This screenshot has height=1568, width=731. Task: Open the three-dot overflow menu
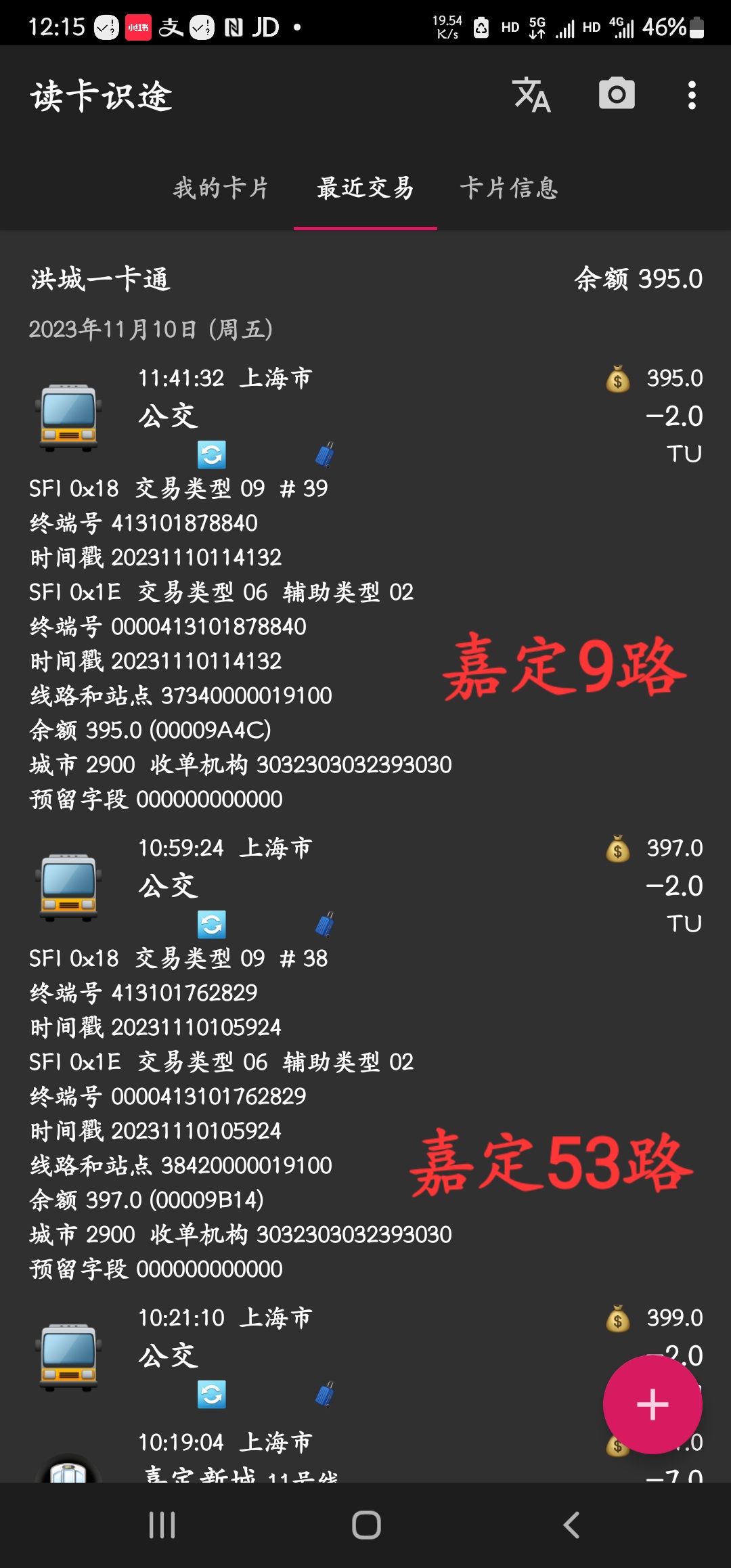click(691, 95)
